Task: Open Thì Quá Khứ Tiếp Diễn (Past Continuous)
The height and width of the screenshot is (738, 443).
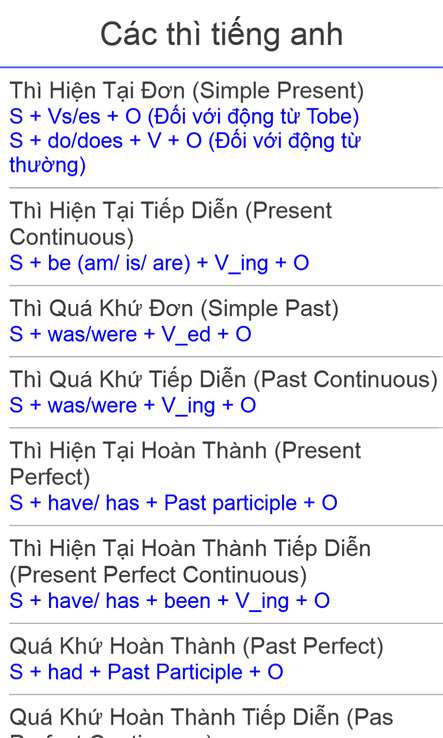Action: [x=221, y=392]
